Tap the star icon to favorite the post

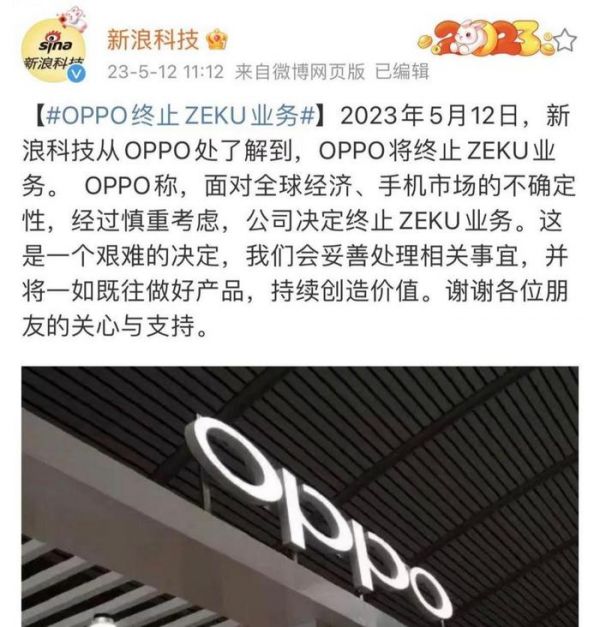(566, 40)
